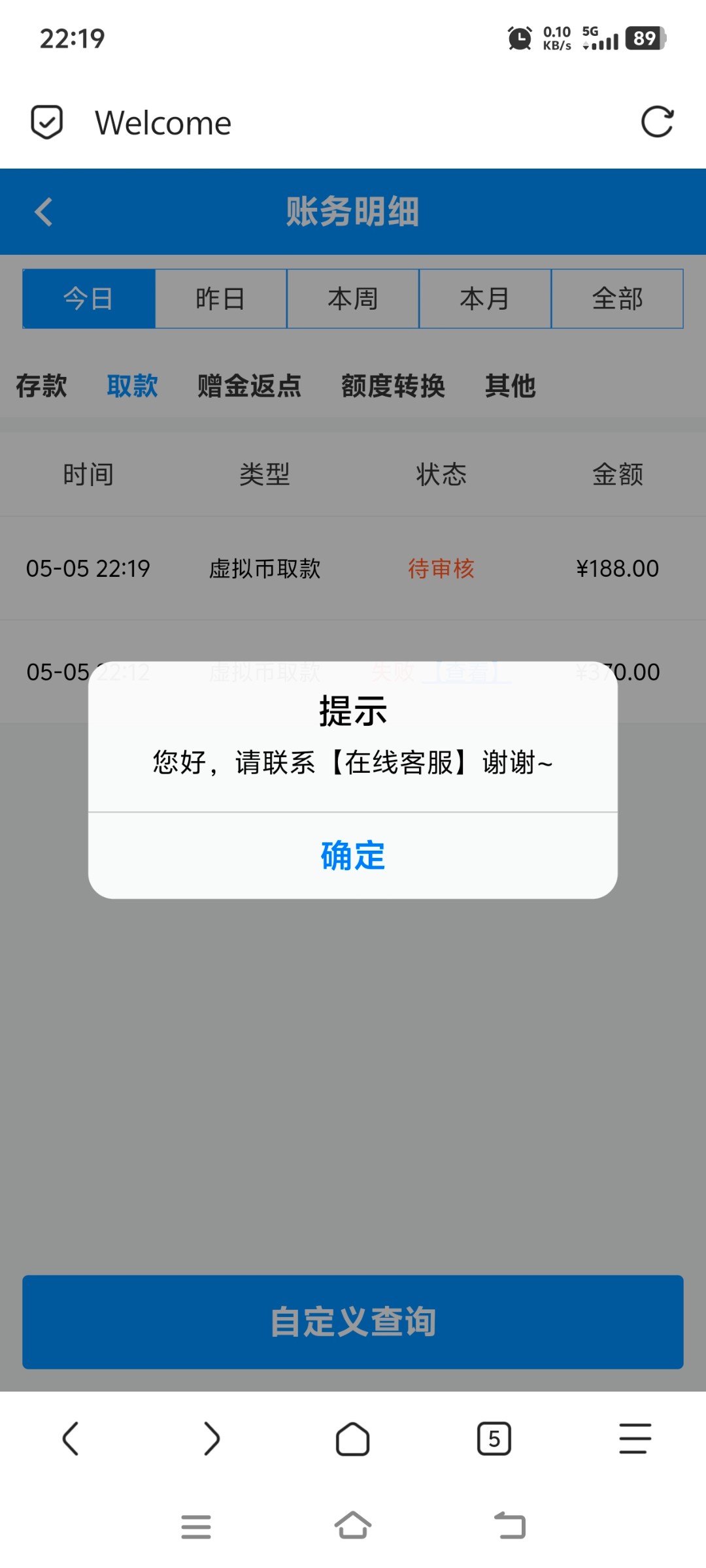Tap the 自定义查询 button
706x1568 pixels.
pos(353,1322)
